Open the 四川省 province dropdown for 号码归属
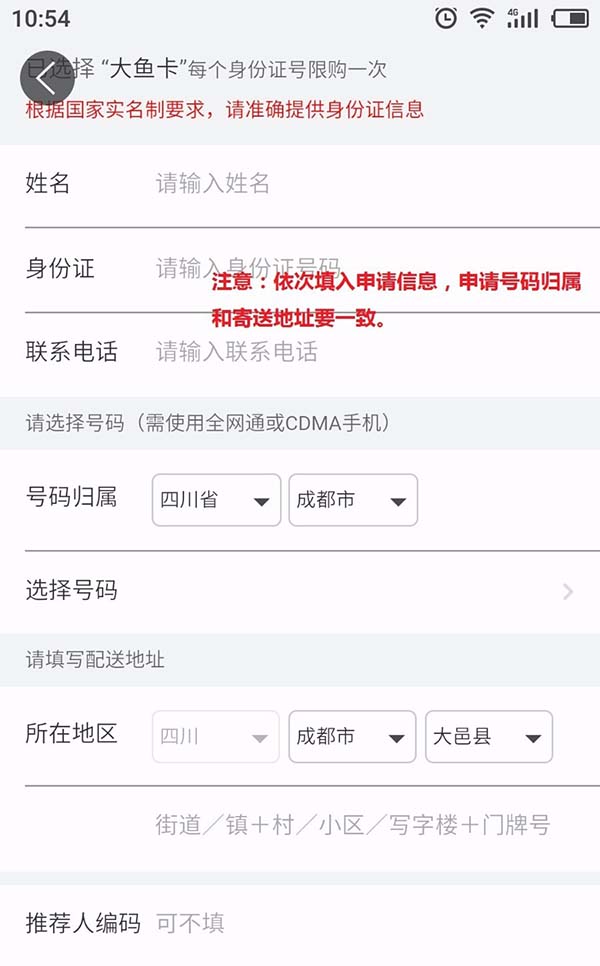Image resolution: width=600 pixels, height=966 pixels. coord(216,500)
